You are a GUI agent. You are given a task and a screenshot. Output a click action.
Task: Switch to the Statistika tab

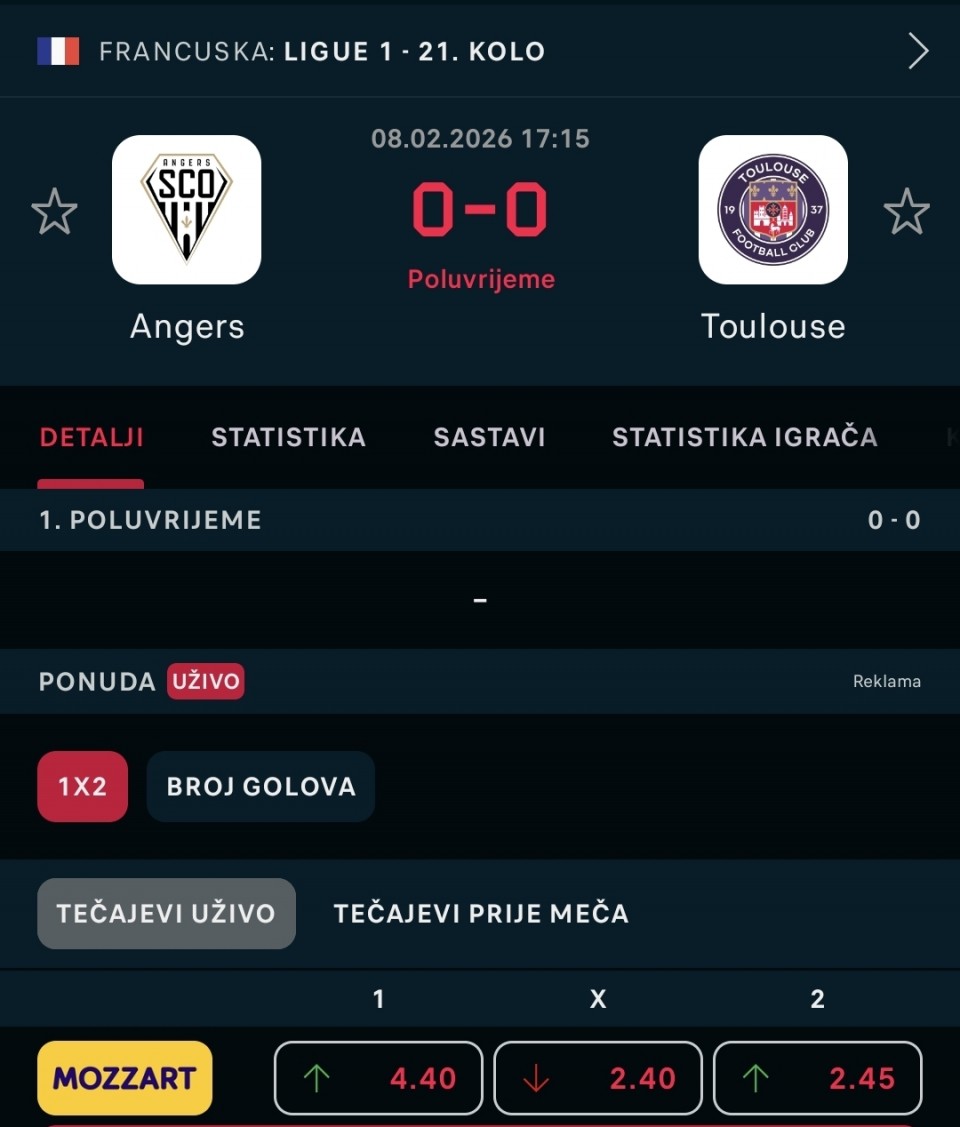point(288,437)
